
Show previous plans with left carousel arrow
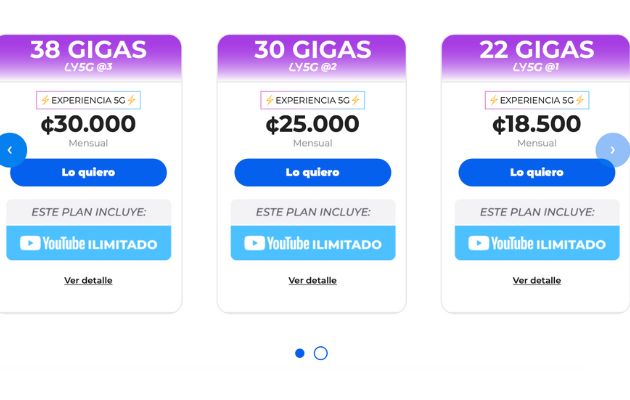click(x=10, y=150)
